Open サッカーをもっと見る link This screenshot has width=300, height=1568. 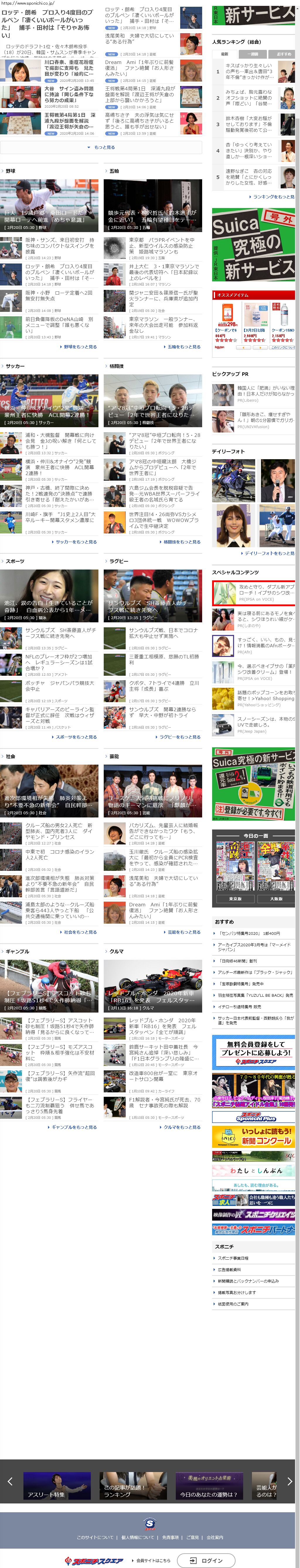76,542
